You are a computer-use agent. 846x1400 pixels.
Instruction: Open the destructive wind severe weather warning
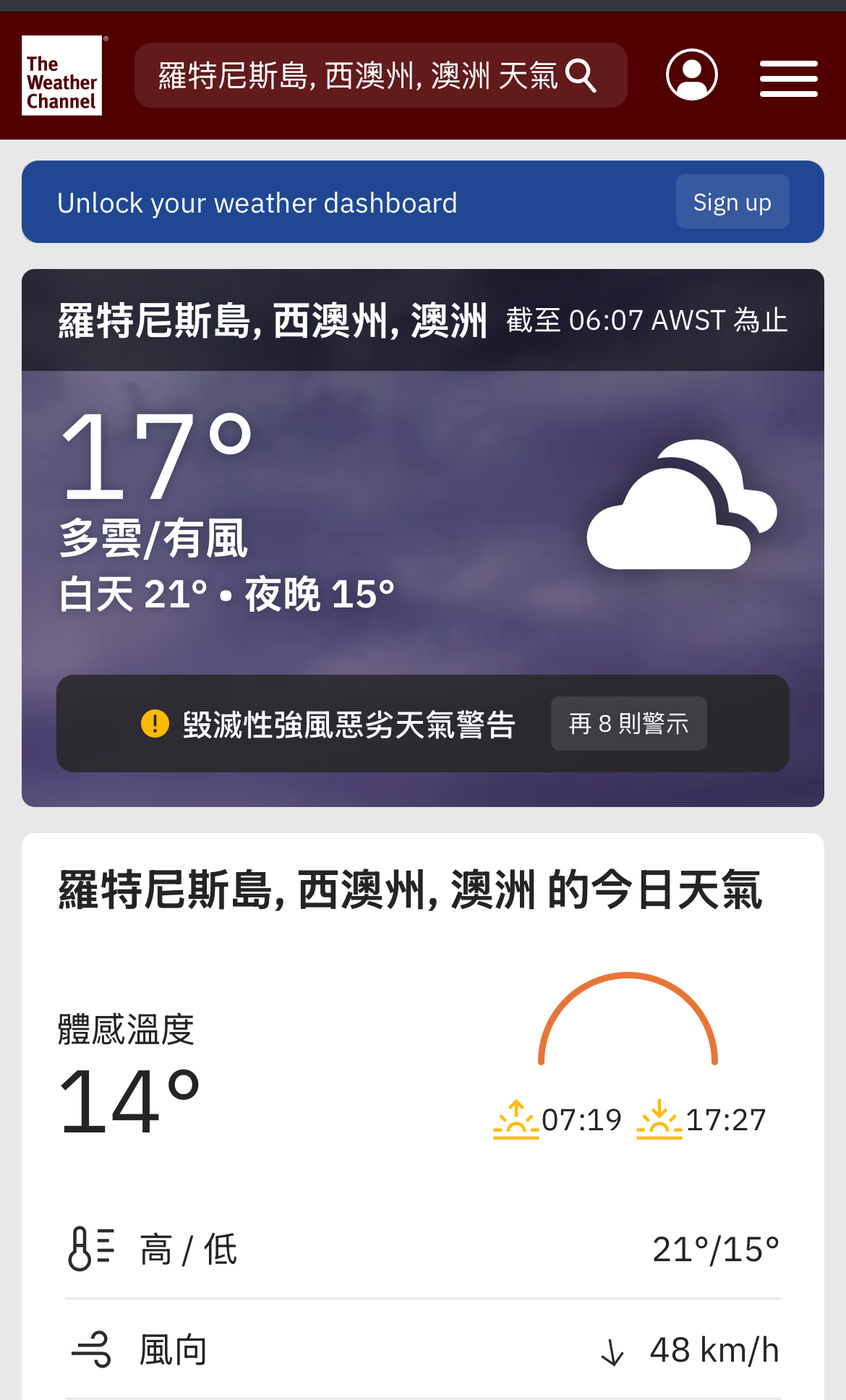click(x=328, y=724)
